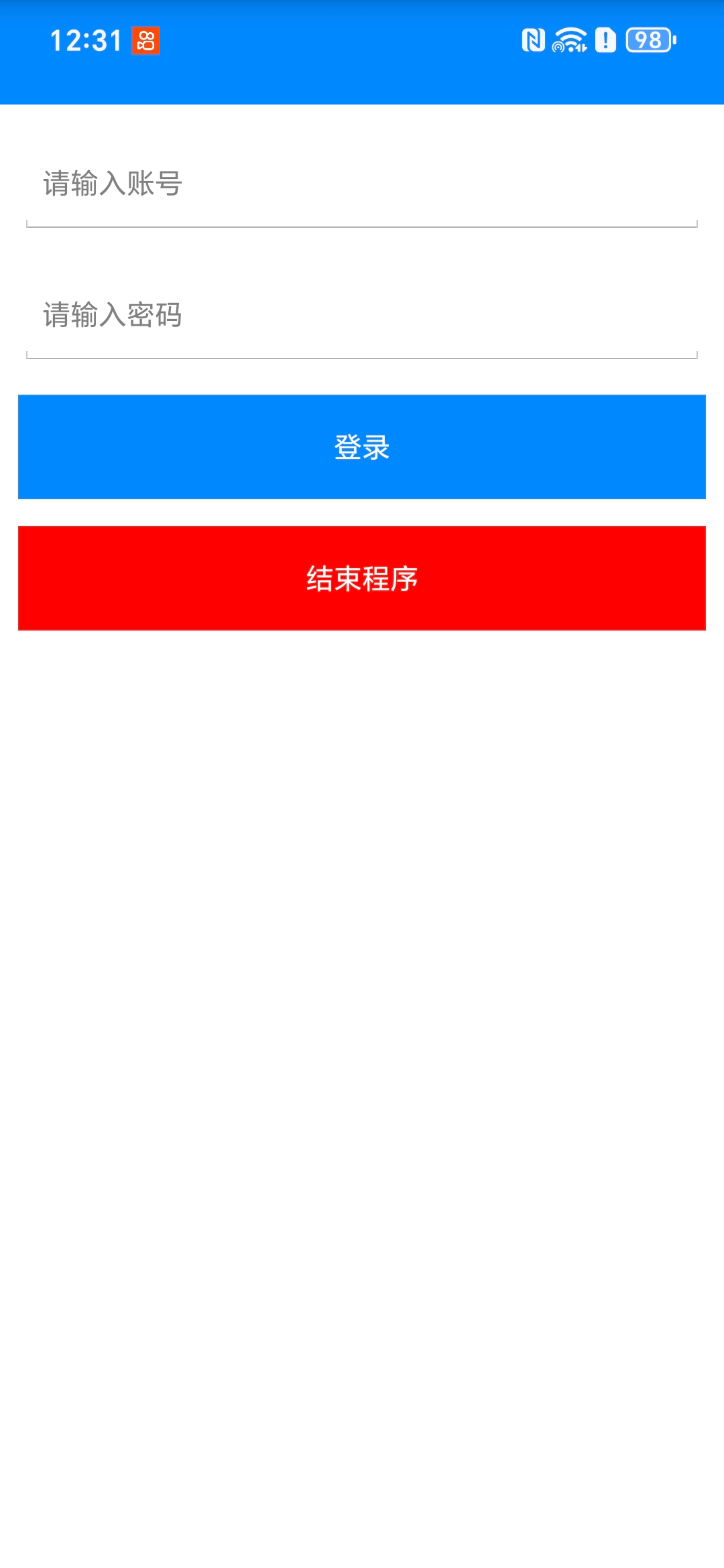Image resolution: width=724 pixels, height=1568 pixels.
Task: Tap the account input field
Action: tap(362, 184)
